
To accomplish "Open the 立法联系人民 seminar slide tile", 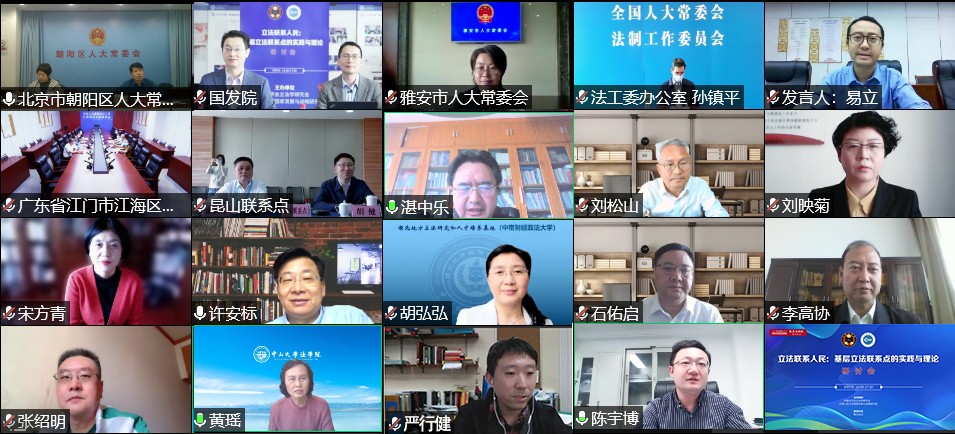I will pyautogui.click(x=860, y=378).
